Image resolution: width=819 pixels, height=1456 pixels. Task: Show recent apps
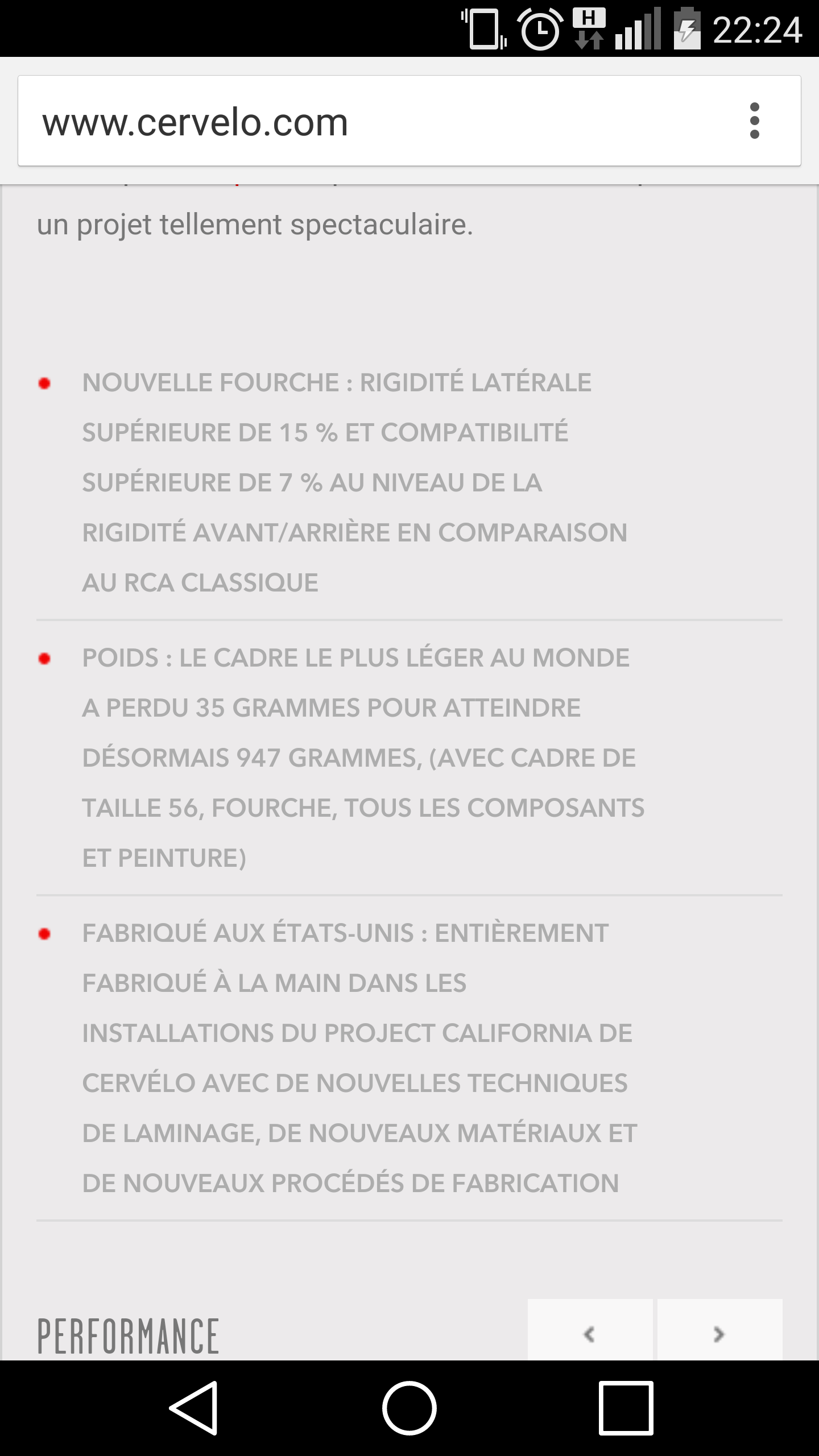(626, 1408)
